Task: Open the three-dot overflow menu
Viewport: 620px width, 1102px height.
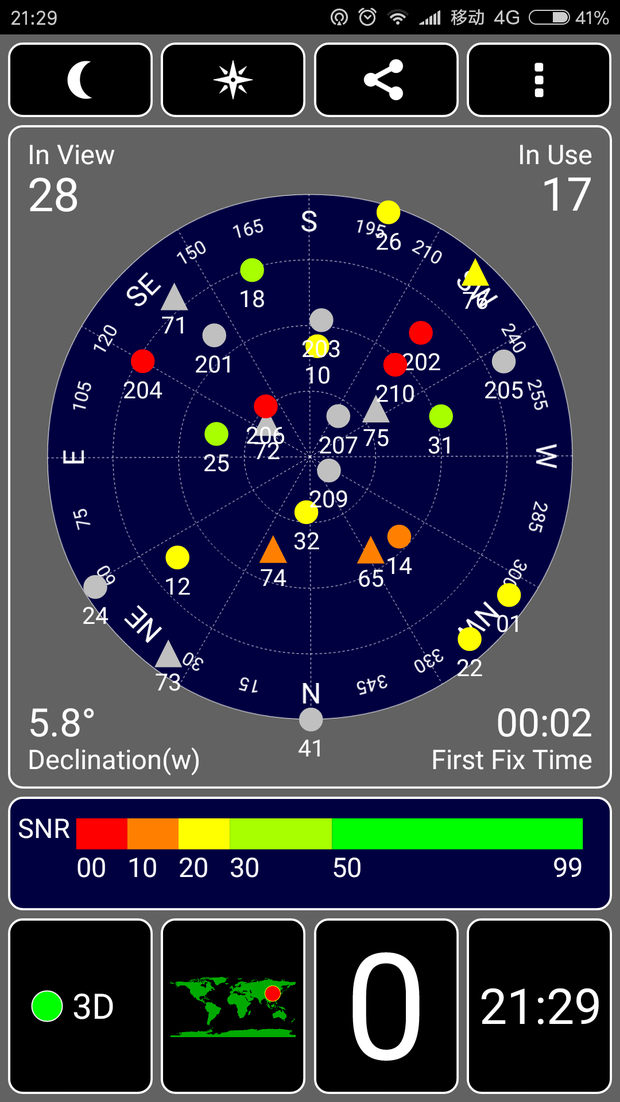Action: [539, 80]
